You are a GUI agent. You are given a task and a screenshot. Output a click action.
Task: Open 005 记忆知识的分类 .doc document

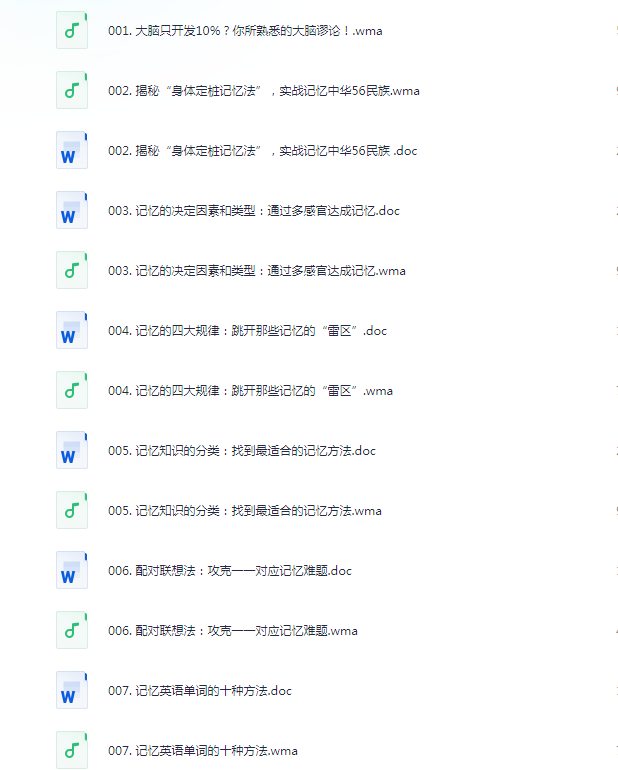click(242, 451)
